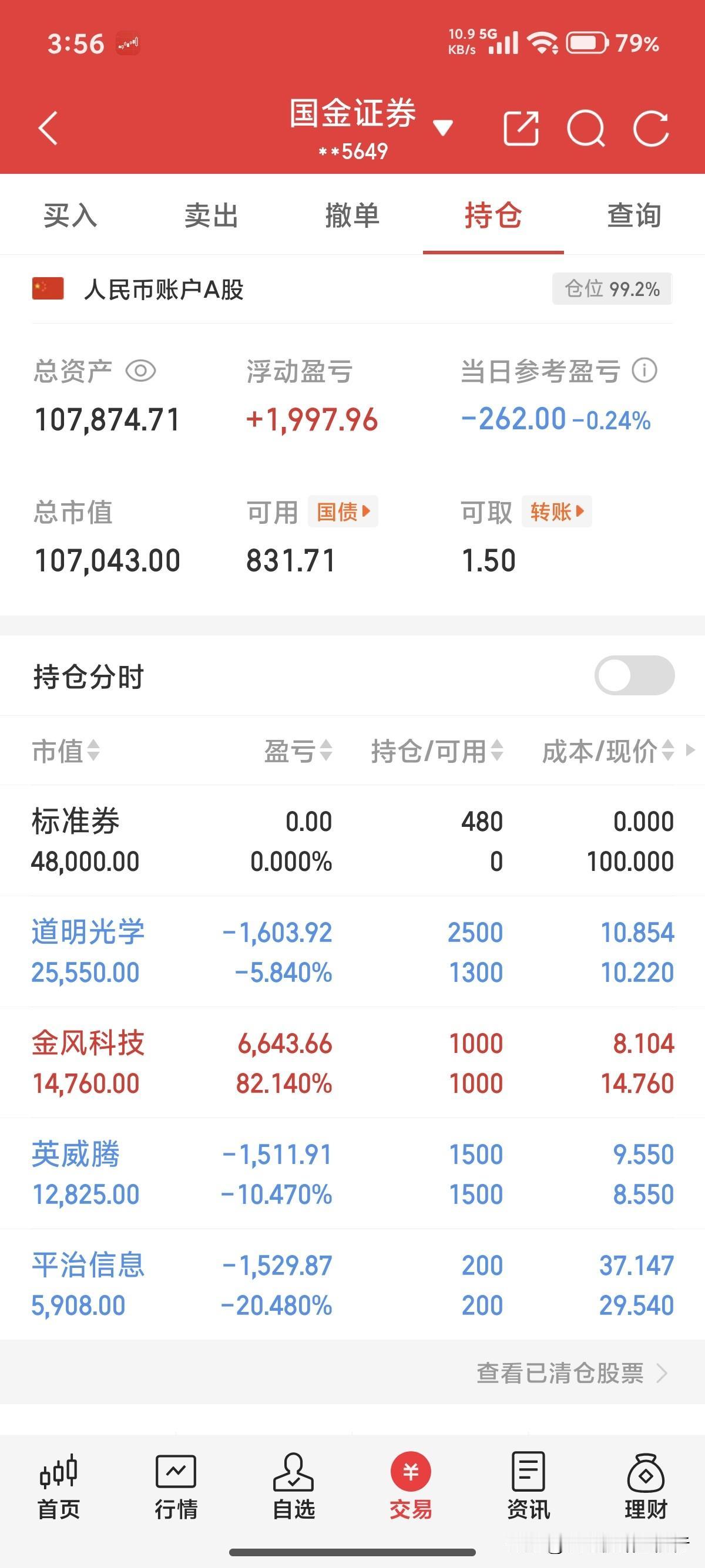Toggle the 持仓分时 switch on
Viewport: 705px width, 1568px height.
click(x=637, y=676)
